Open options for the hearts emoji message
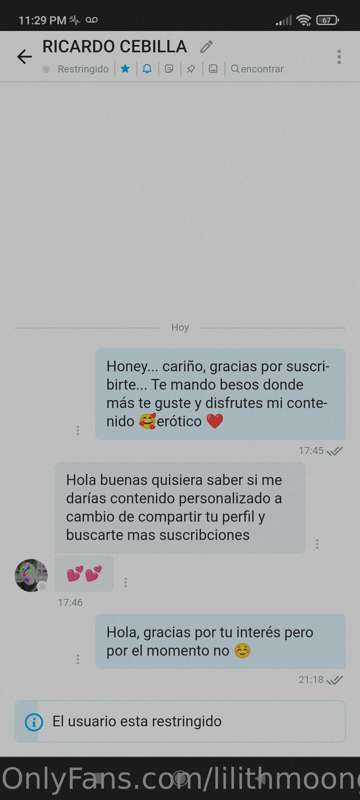This screenshot has height=800, width=360. pyautogui.click(x=125, y=582)
